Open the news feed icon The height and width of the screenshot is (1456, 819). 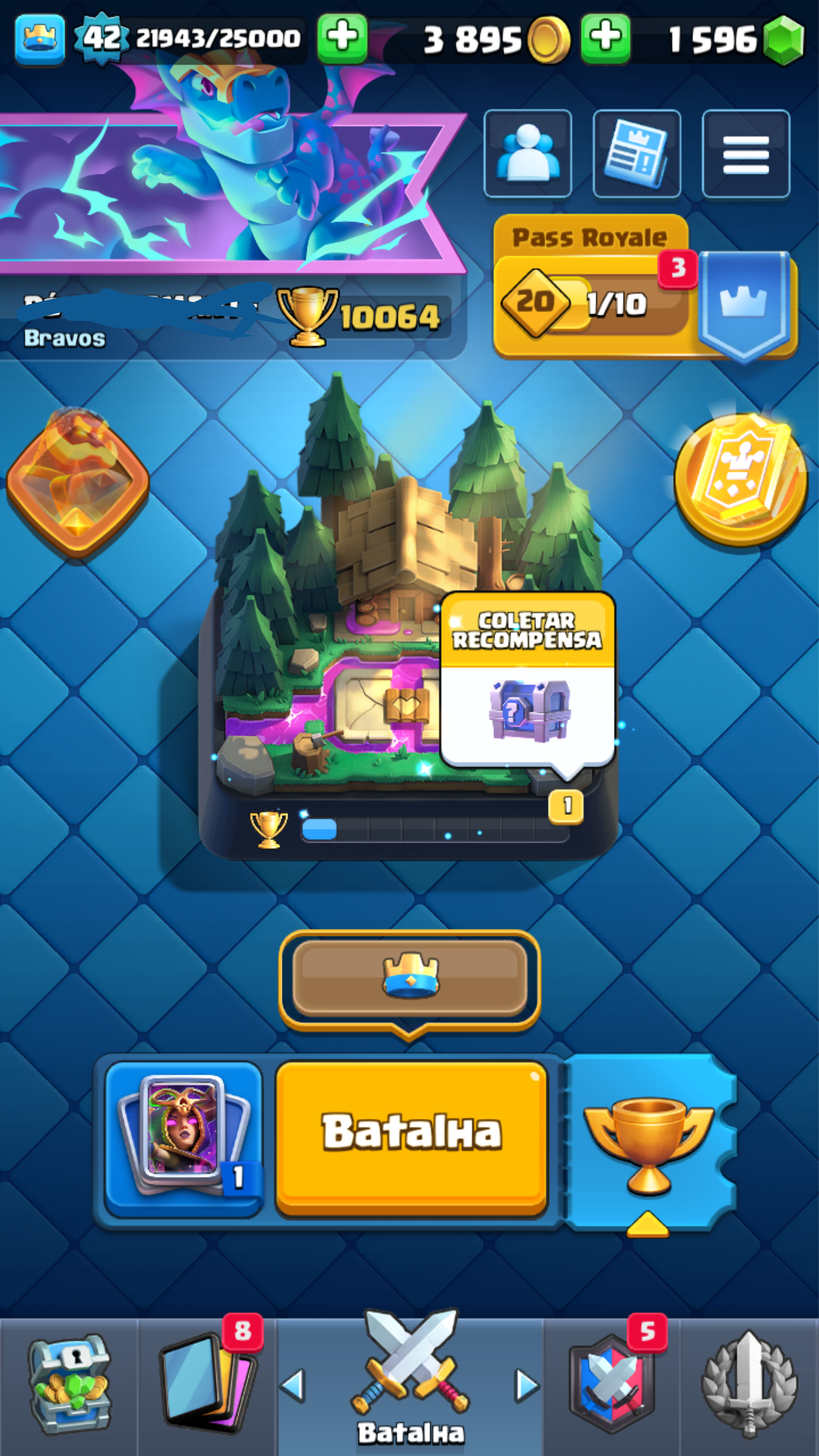click(x=636, y=154)
